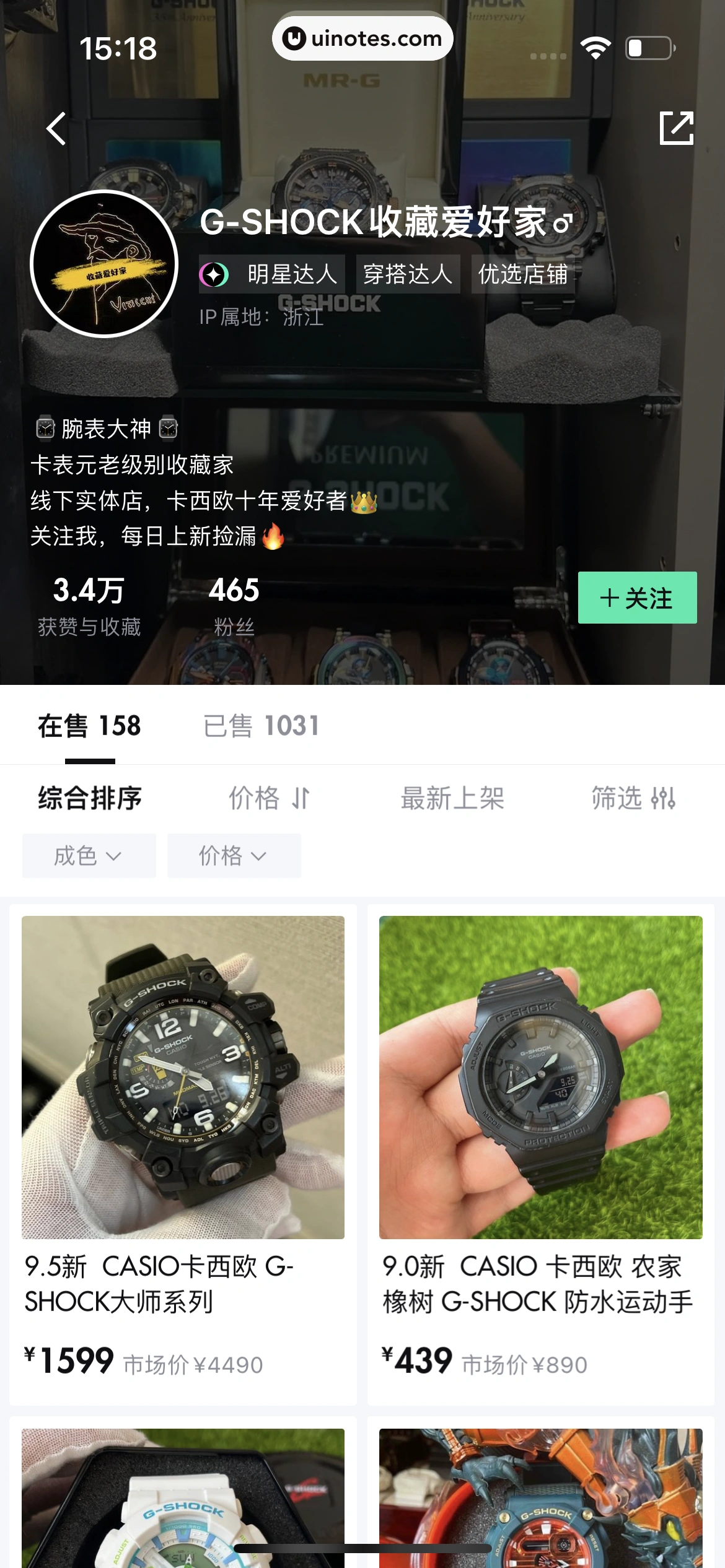View the 粉丝 followers count
Image resolution: width=725 pixels, height=1568 pixels.
click(234, 604)
